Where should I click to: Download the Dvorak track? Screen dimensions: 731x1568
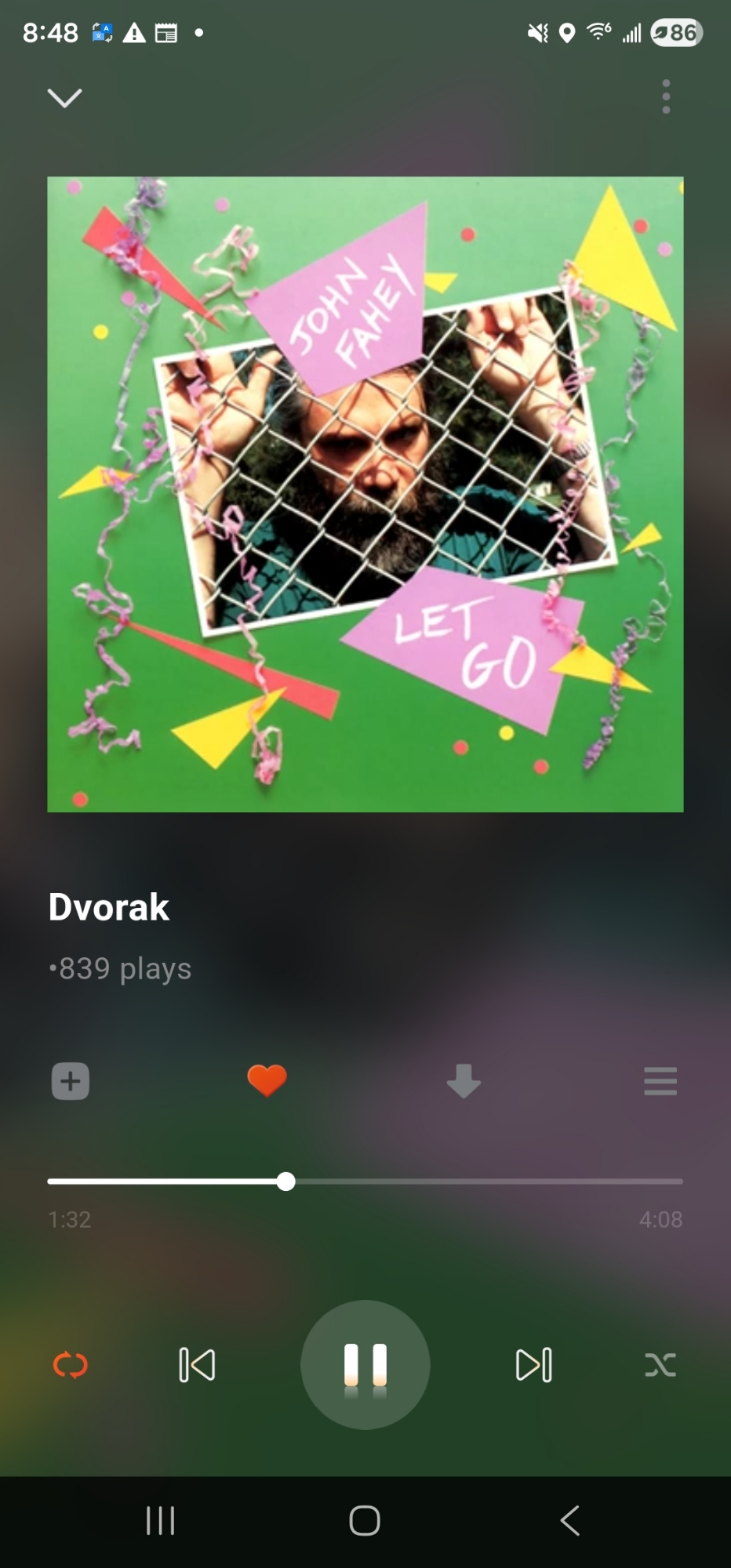(x=464, y=1081)
